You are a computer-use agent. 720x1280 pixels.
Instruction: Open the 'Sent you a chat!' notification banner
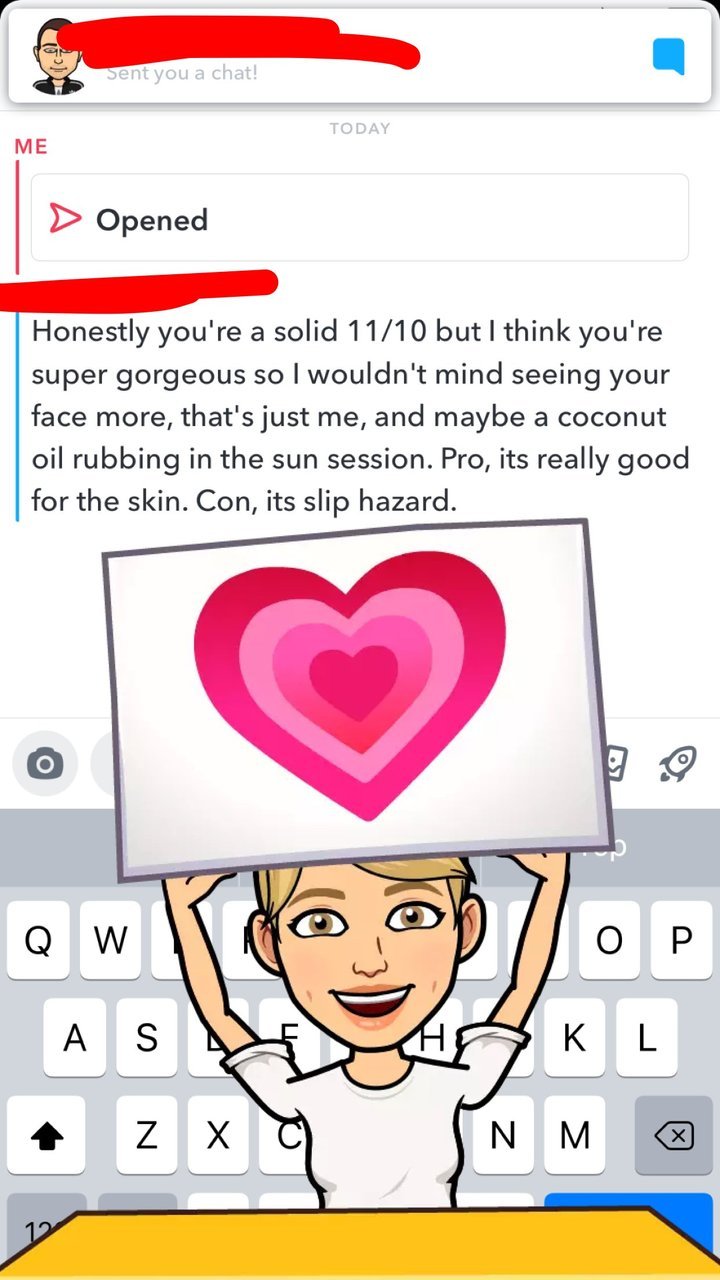tap(360, 56)
